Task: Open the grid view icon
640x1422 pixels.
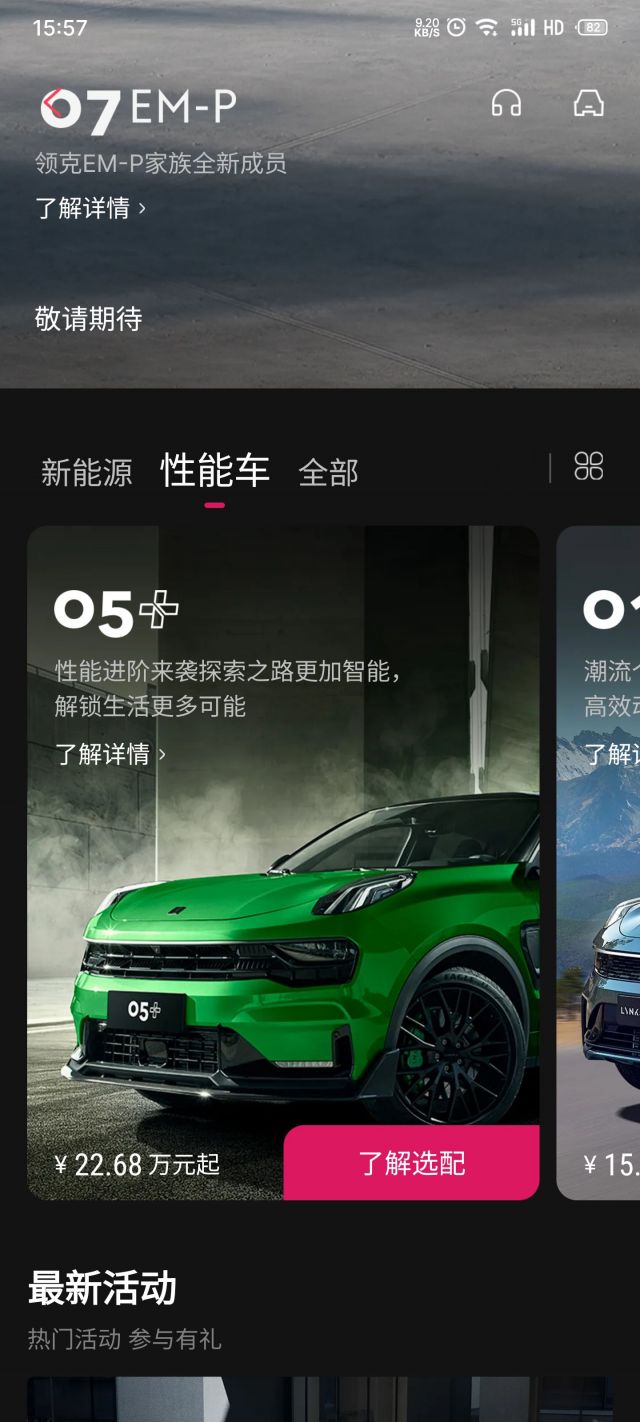Action: click(588, 466)
